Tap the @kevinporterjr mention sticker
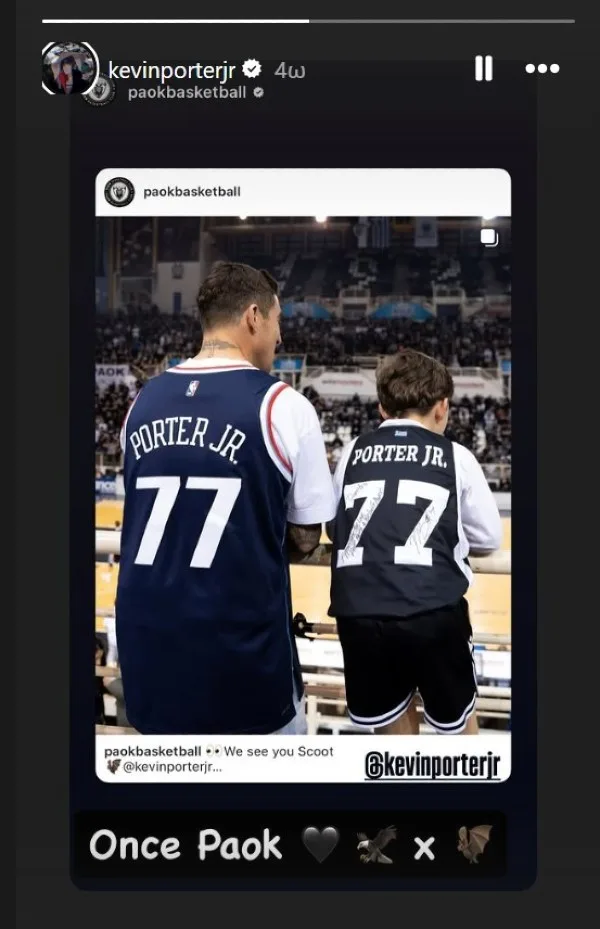600x929 pixels. tap(432, 765)
